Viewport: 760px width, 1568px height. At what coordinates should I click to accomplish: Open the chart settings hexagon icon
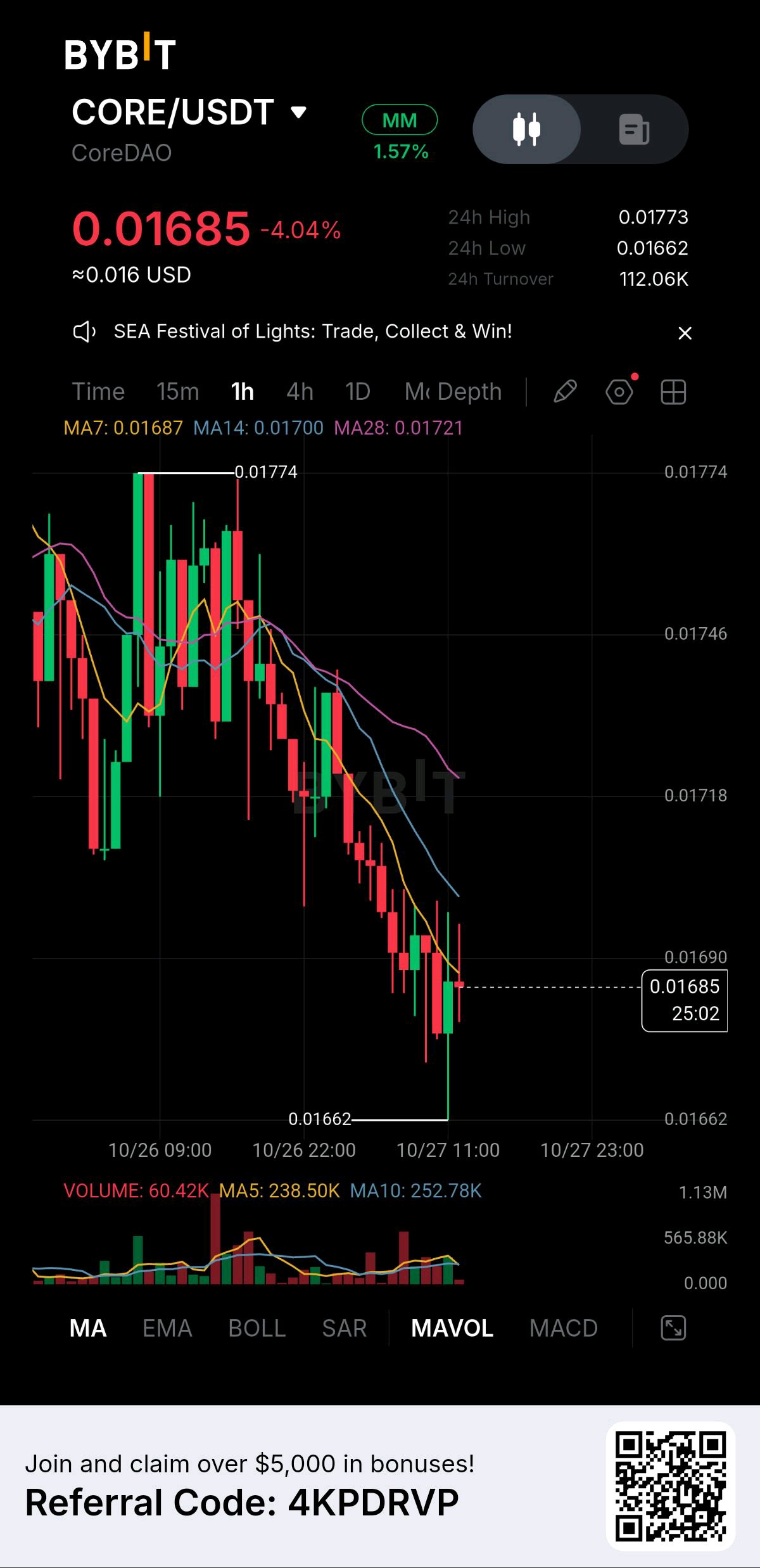click(x=619, y=392)
